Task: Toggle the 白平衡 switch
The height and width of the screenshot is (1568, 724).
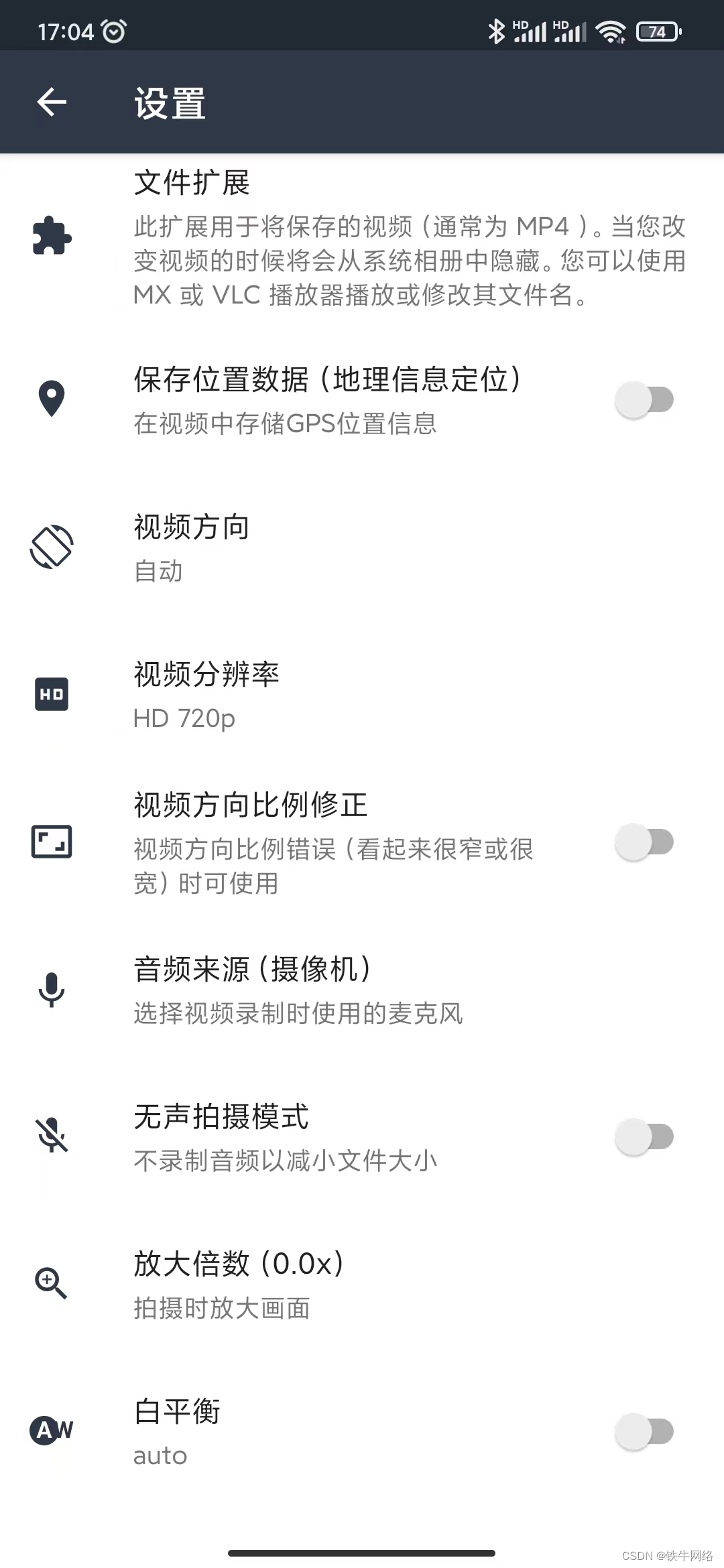Action: (644, 1432)
